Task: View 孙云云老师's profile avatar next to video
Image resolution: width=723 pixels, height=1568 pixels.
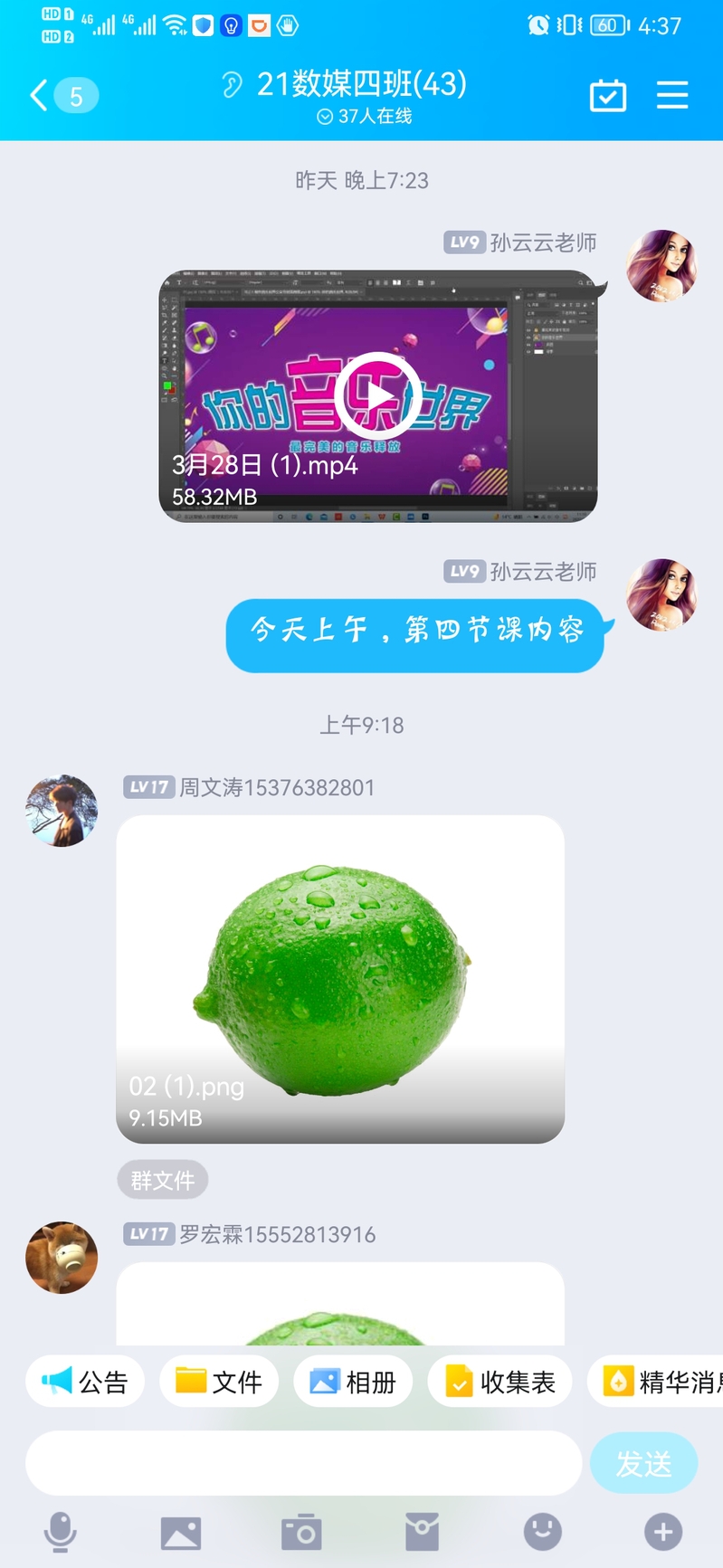Action: coord(661,265)
